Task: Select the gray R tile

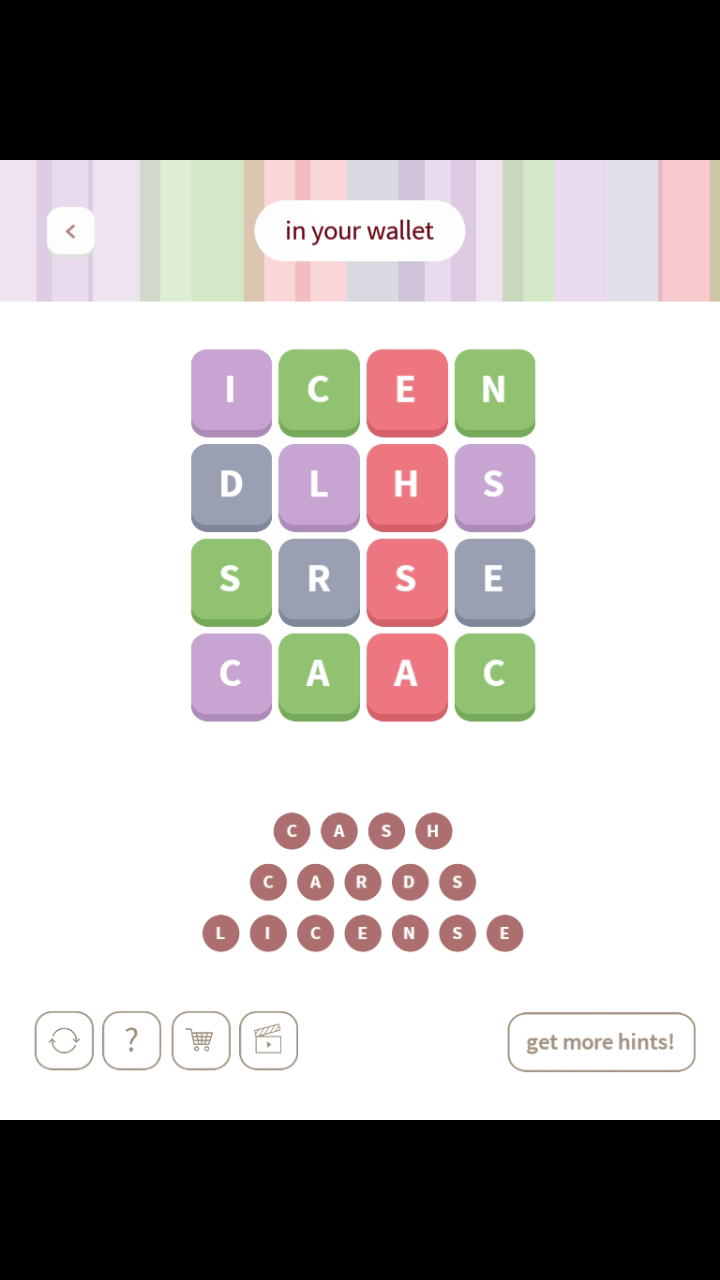Action: pyautogui.click(x=318, y=580)
